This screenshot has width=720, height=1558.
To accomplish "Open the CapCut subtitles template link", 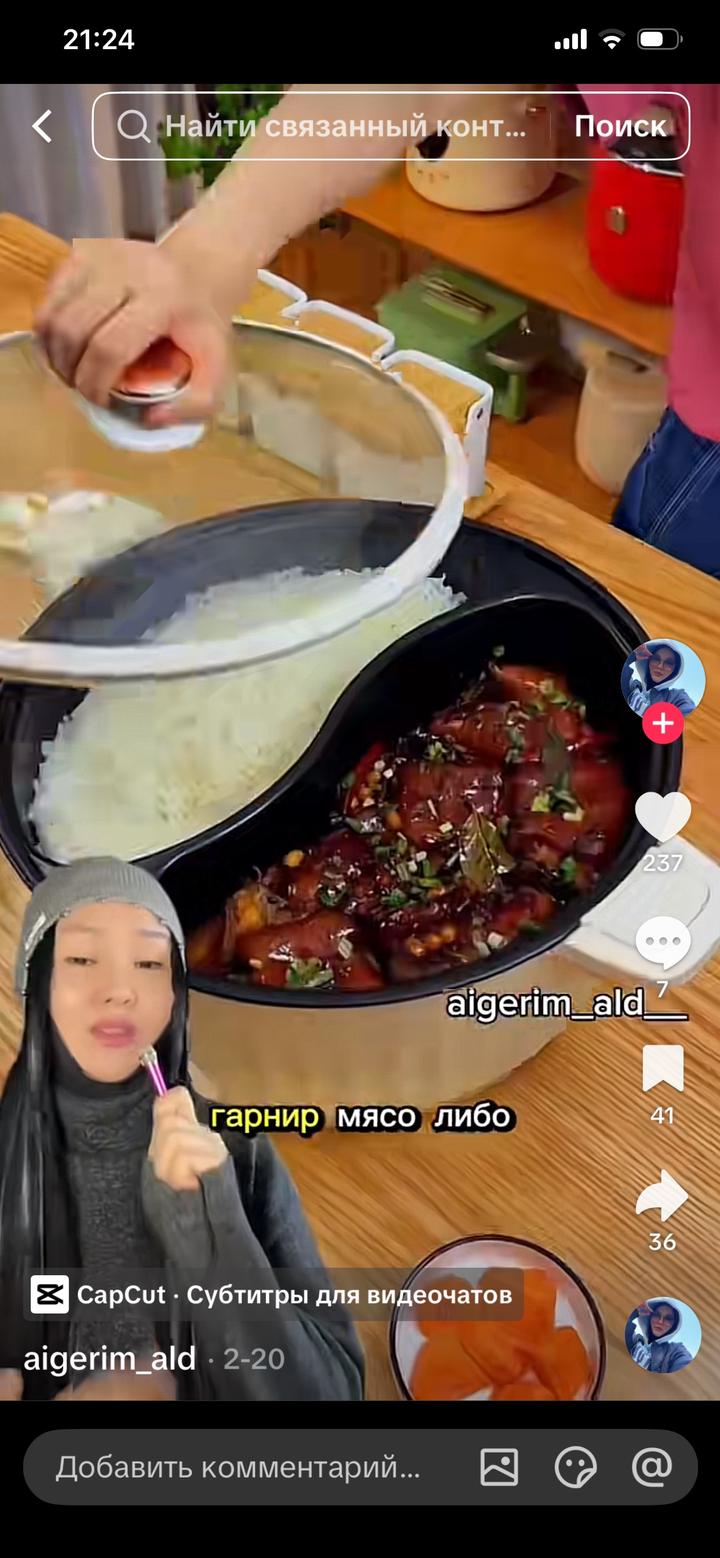I will [x=275, y=1295].
